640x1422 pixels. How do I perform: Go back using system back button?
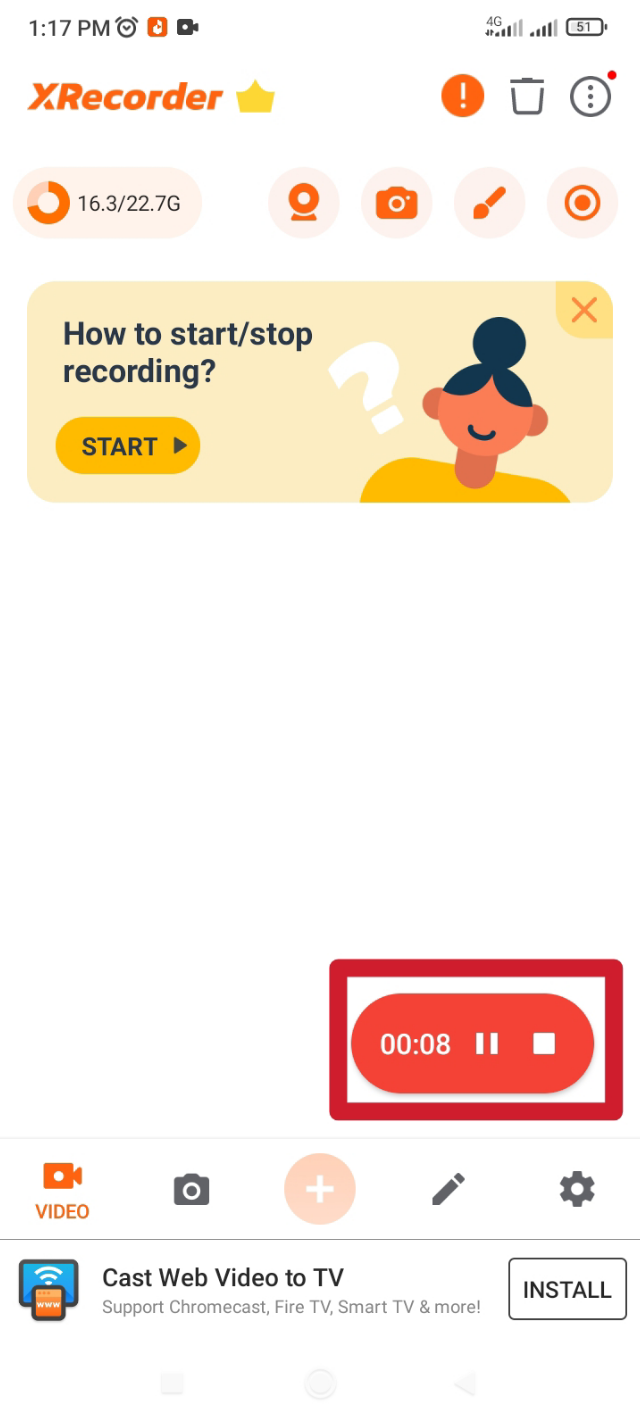coord(464,1384)
